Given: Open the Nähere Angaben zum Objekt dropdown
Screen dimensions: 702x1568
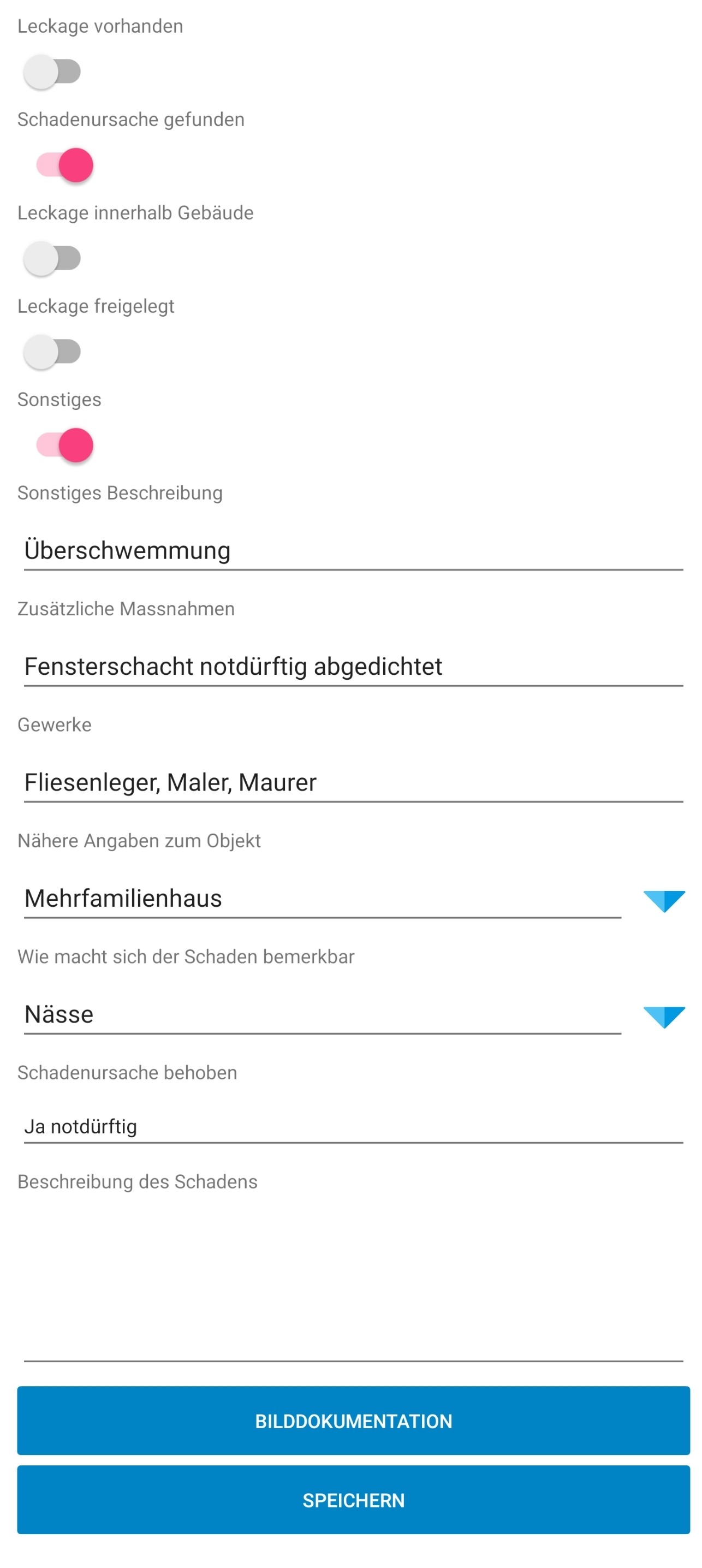Looking at the screenshot, I should [x=353, y=899].
